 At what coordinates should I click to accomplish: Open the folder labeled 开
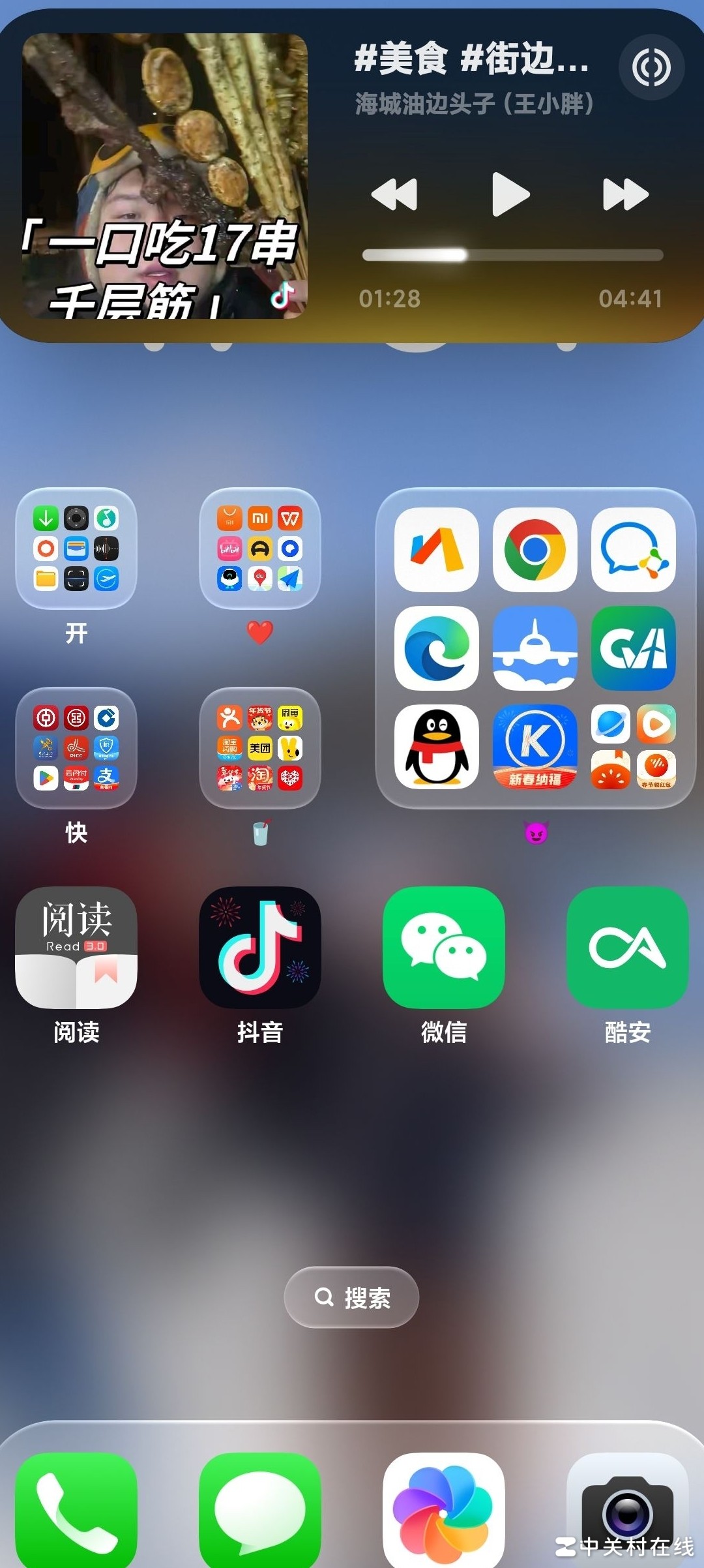[76, 549]
